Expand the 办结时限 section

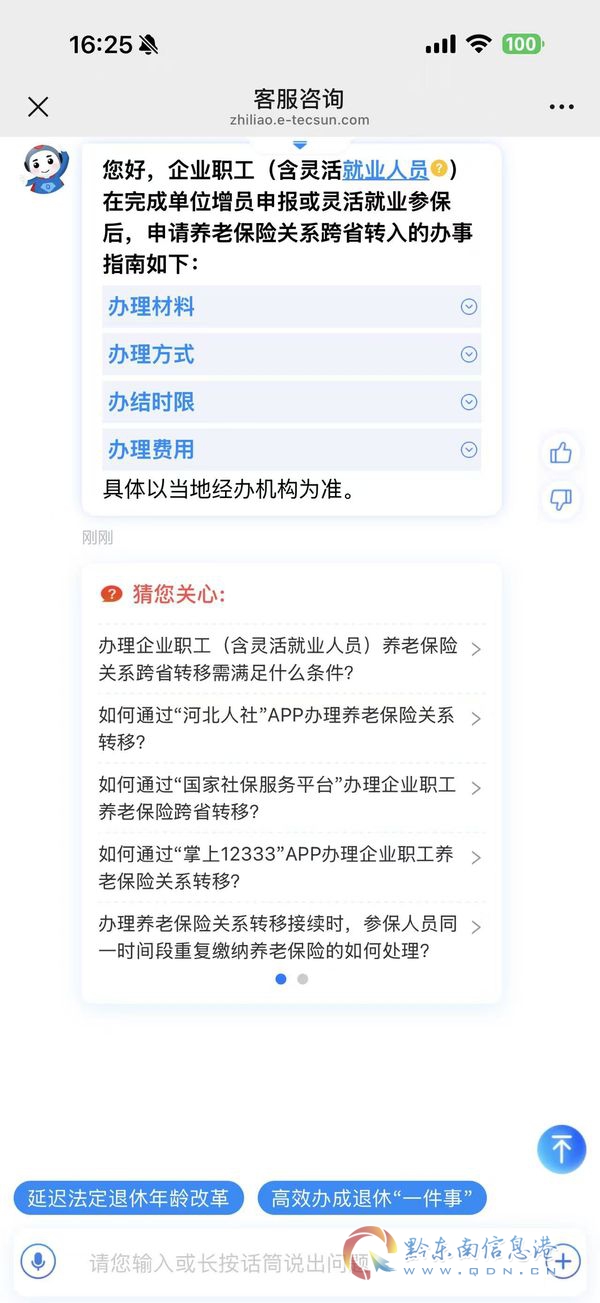291,401
